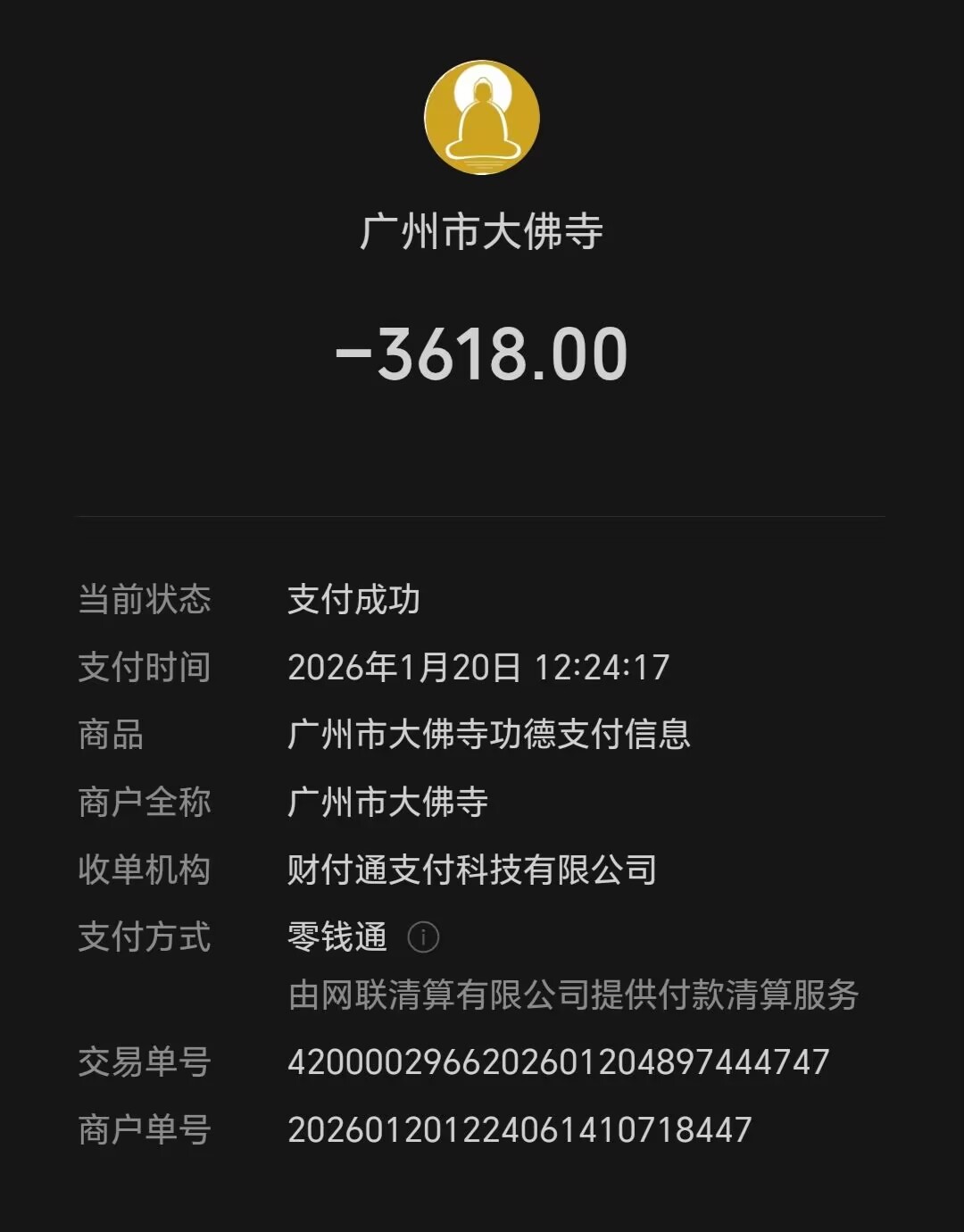
Task: Open the info icon beside 零钱通
Action: [423, 936]
